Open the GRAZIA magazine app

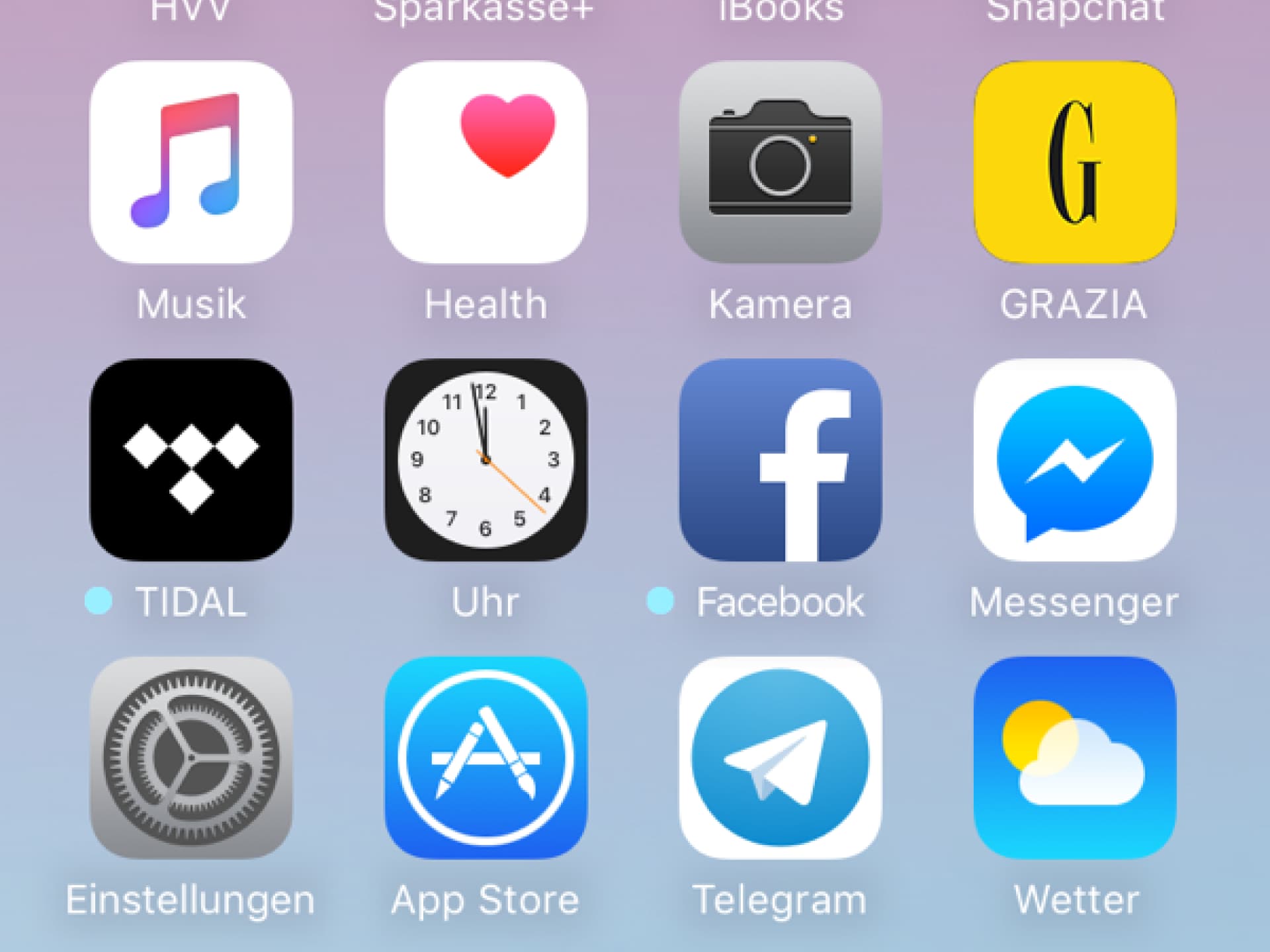pyautogui.click(x=1075, y=162)
